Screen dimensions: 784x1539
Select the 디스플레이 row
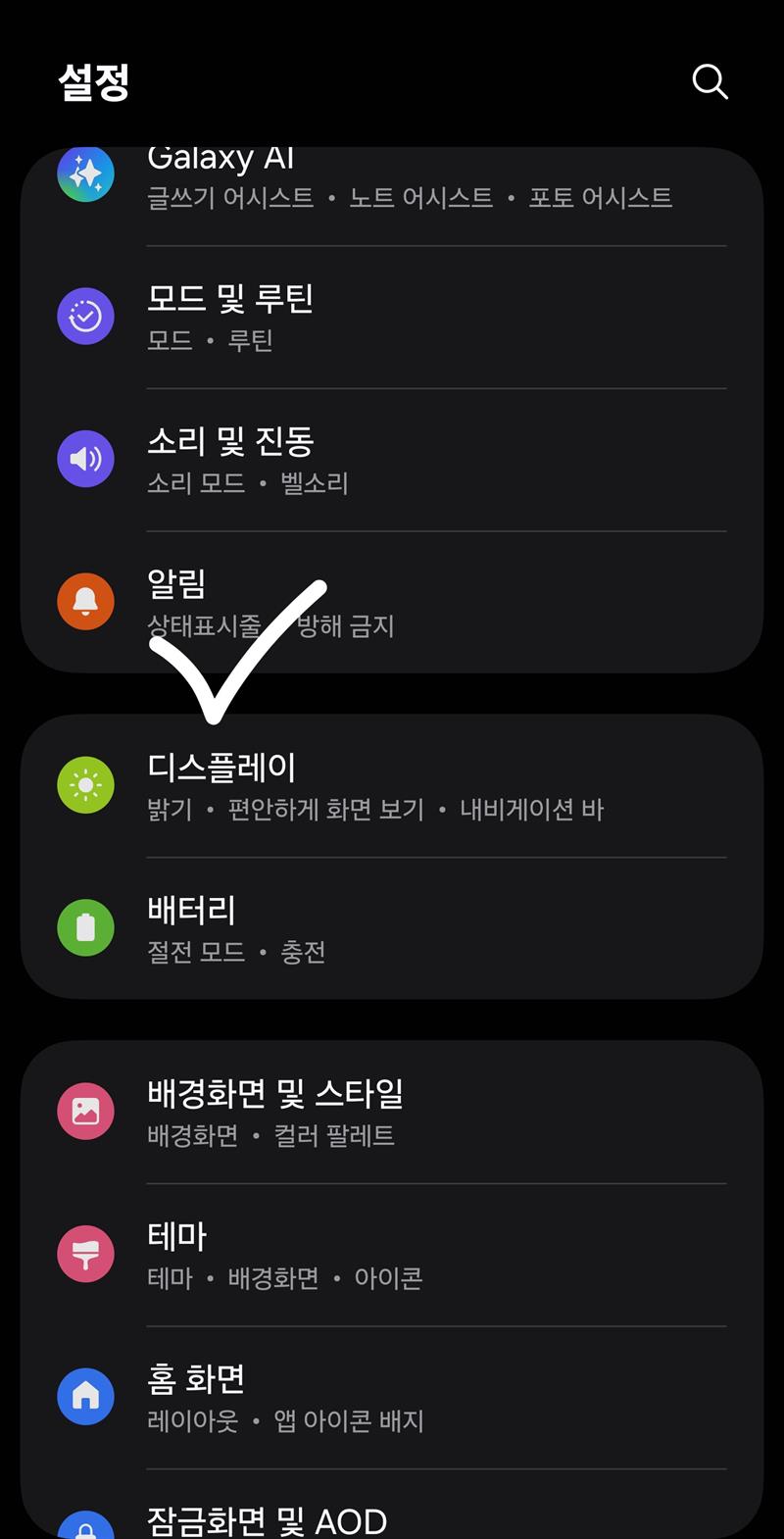pos(392,786)
